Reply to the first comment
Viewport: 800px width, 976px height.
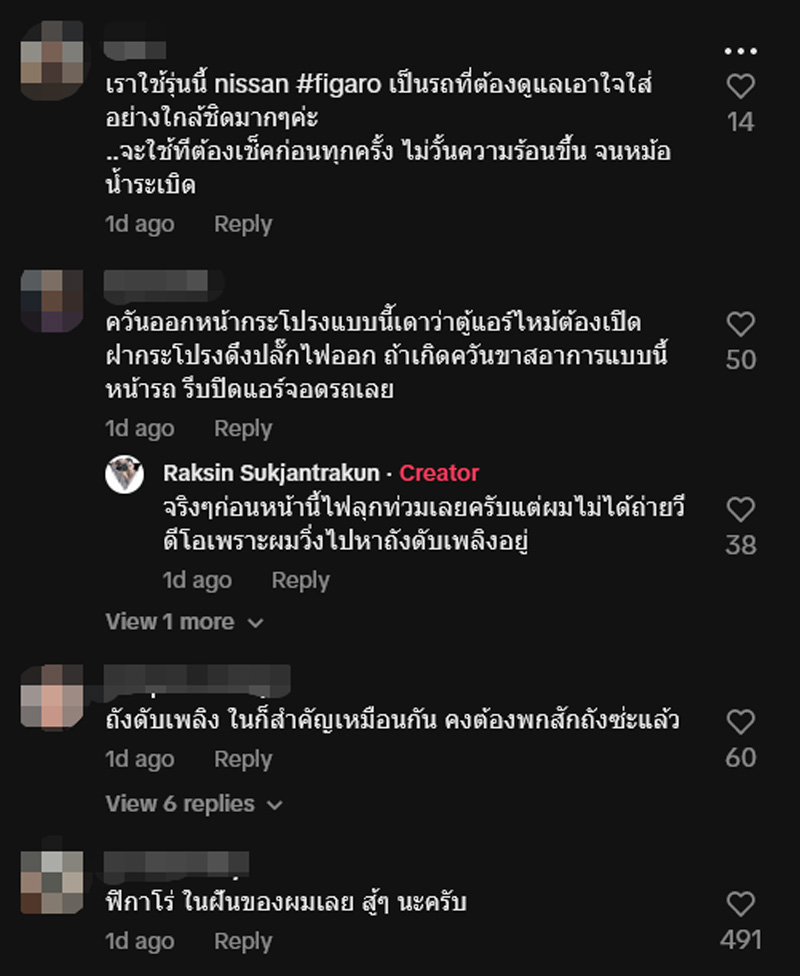click(243, 224)
